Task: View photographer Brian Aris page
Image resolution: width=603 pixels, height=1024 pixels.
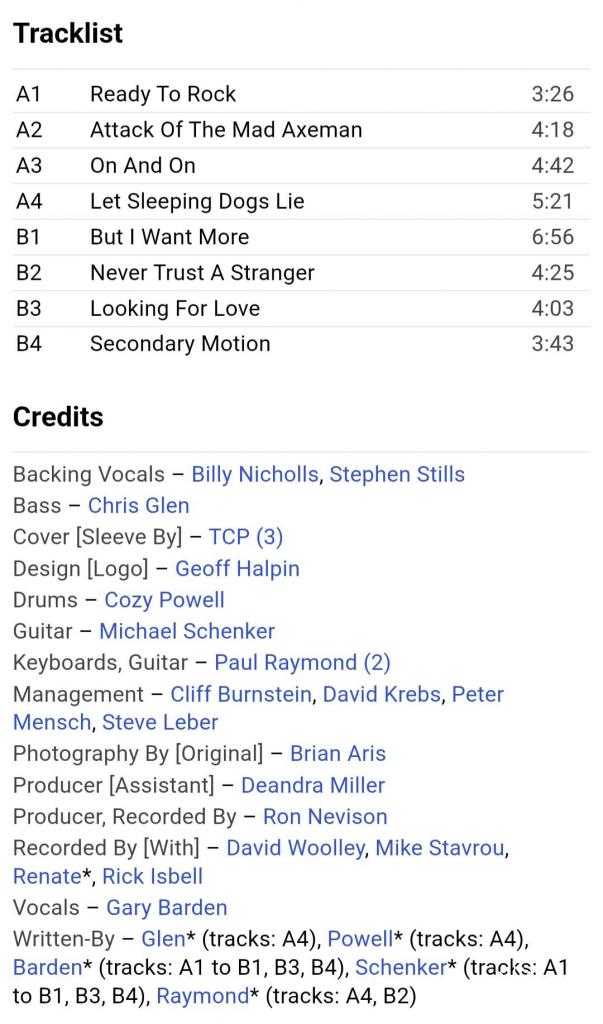Action: [x=338, y=754]
